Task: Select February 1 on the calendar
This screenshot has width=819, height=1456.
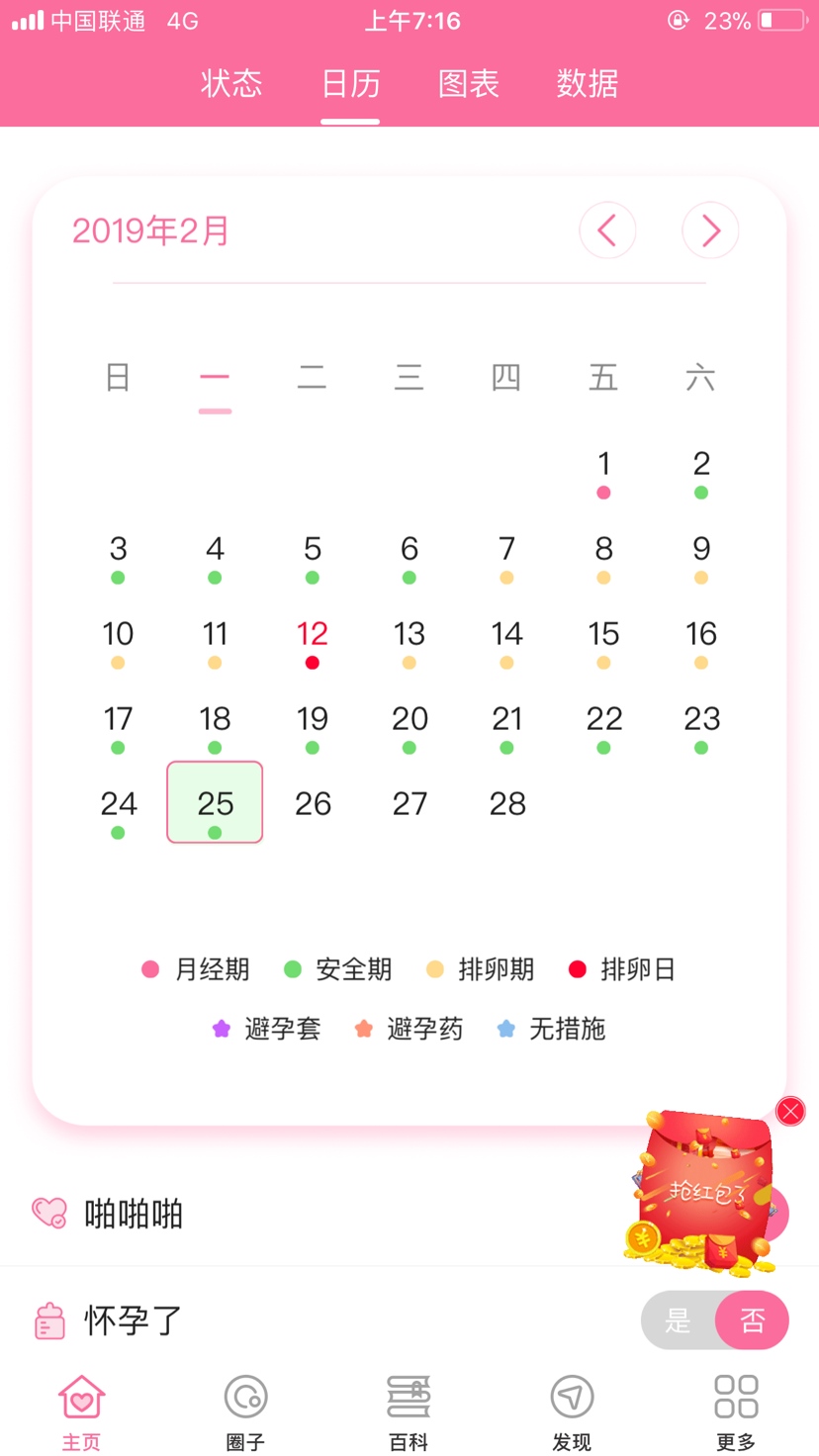Action: pyautogui.click(x=604, y=473)
